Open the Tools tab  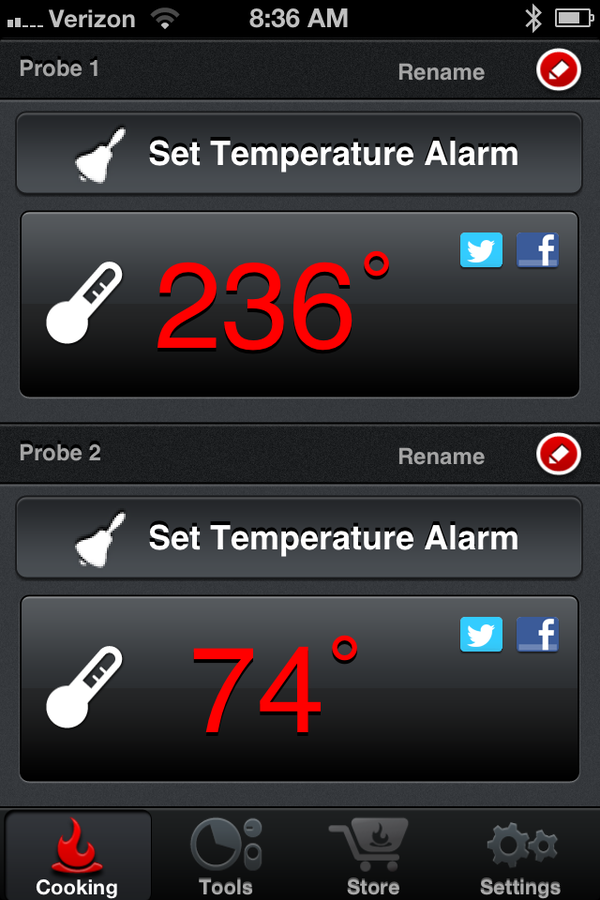(226, 857)
